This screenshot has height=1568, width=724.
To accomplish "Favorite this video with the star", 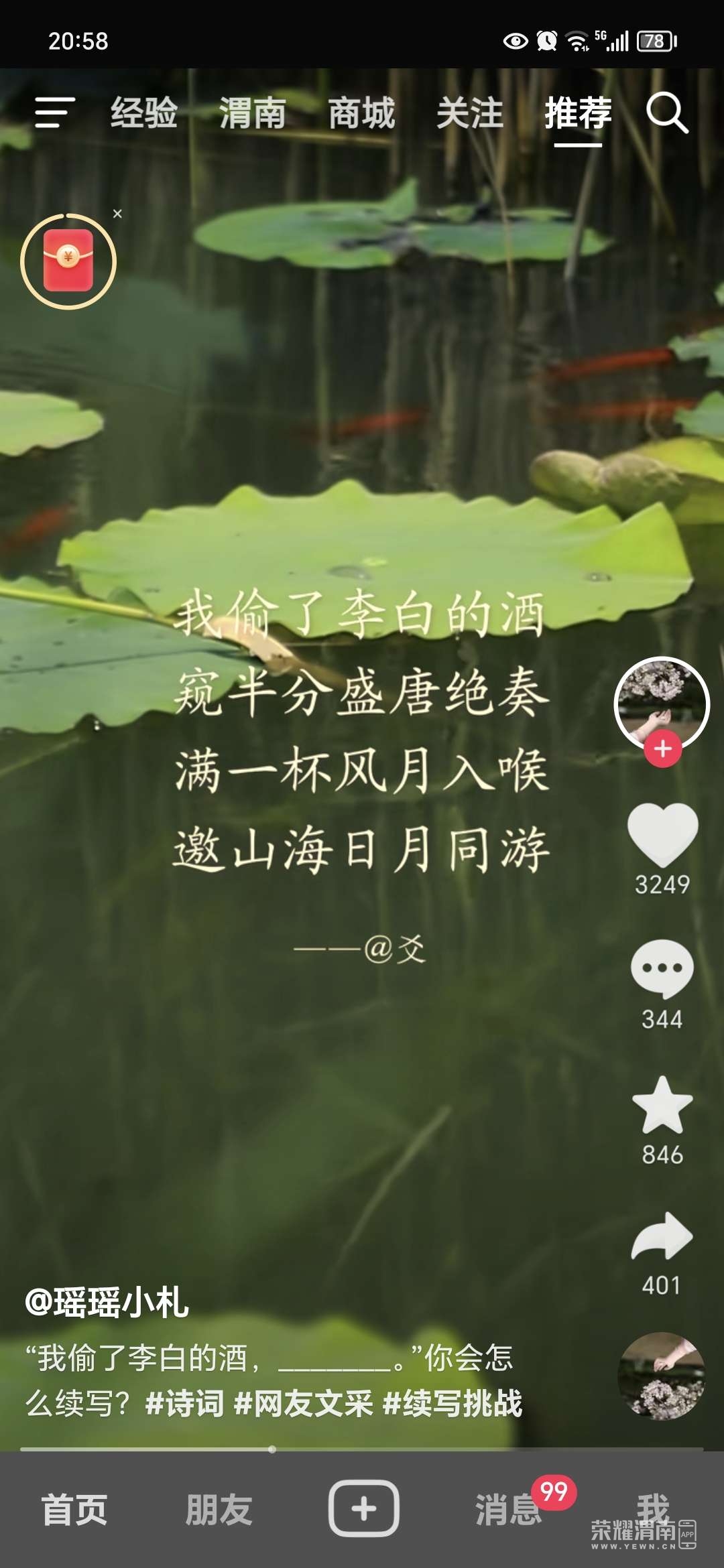I will (662, 1106).
